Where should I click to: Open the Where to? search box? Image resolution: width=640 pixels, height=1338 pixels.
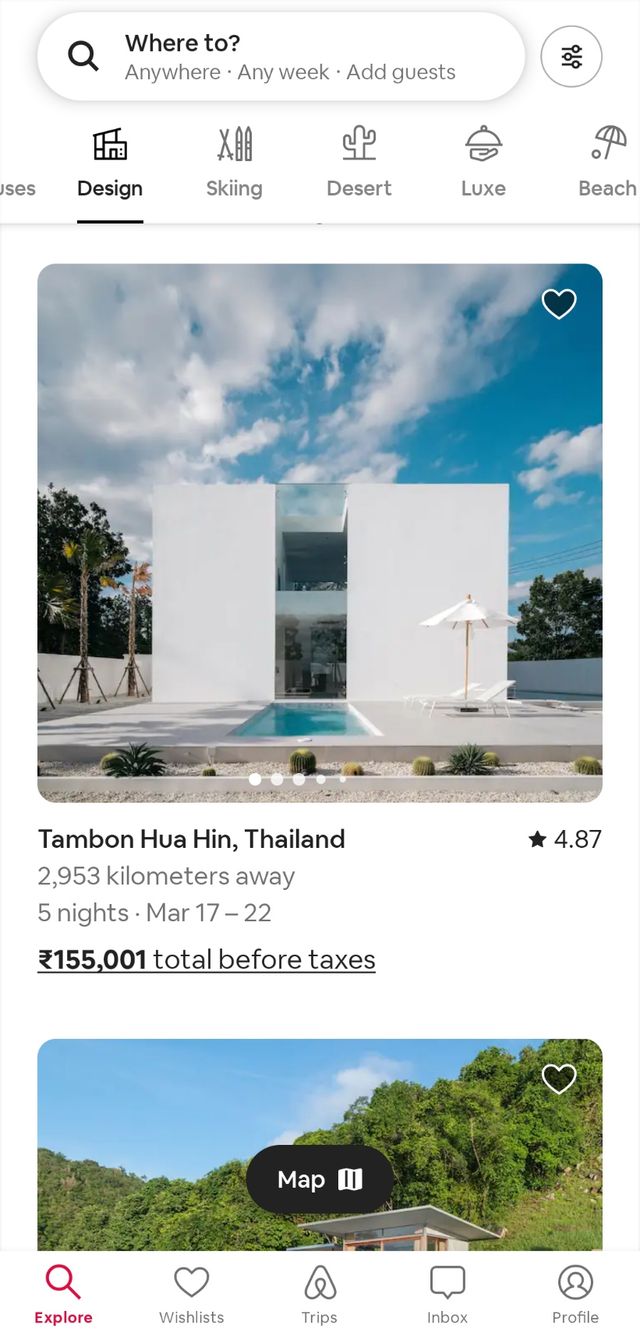[280, 57]
